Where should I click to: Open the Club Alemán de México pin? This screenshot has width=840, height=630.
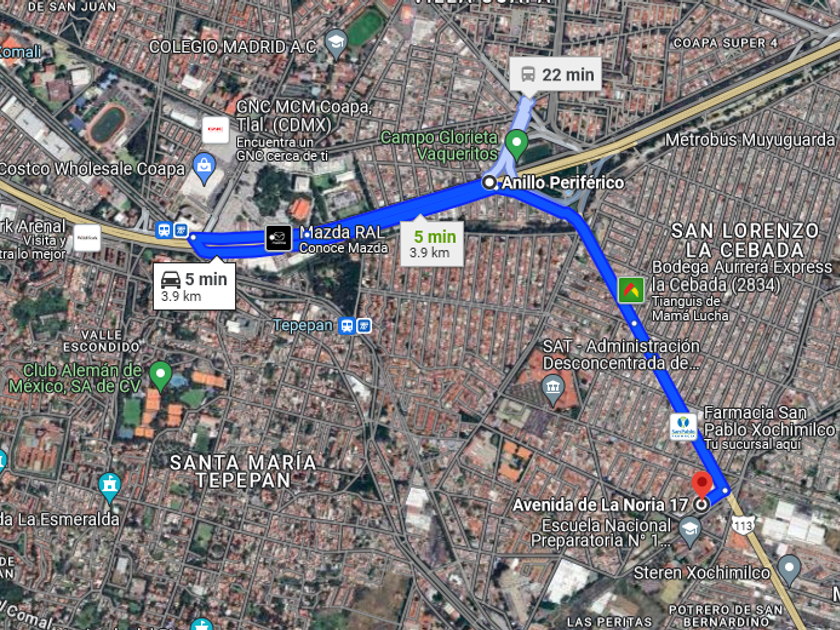(x=160, y=376)
